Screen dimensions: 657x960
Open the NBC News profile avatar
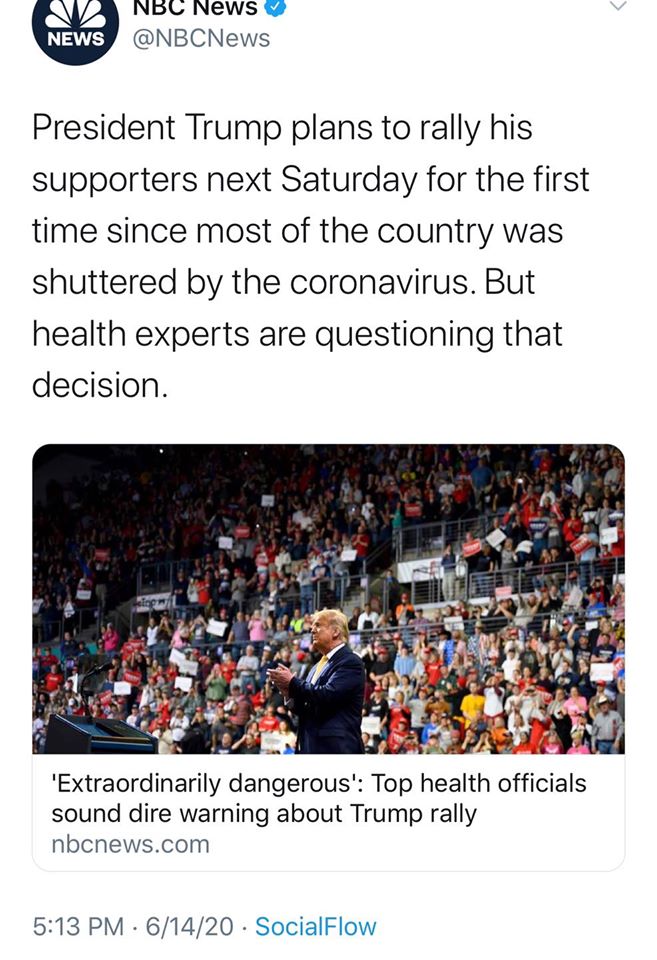coord(75,27)
